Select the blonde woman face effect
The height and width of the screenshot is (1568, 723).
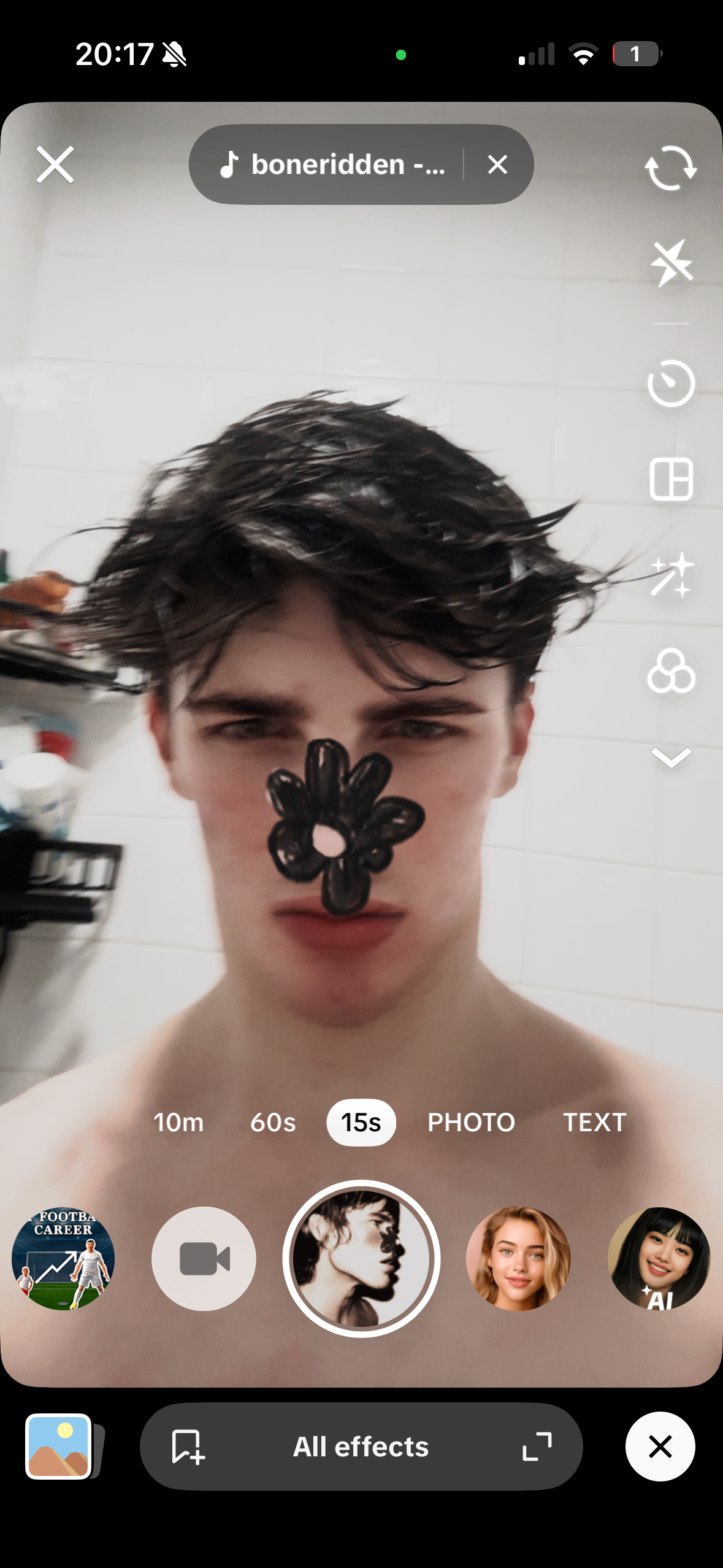click(x=518, y=1259)
